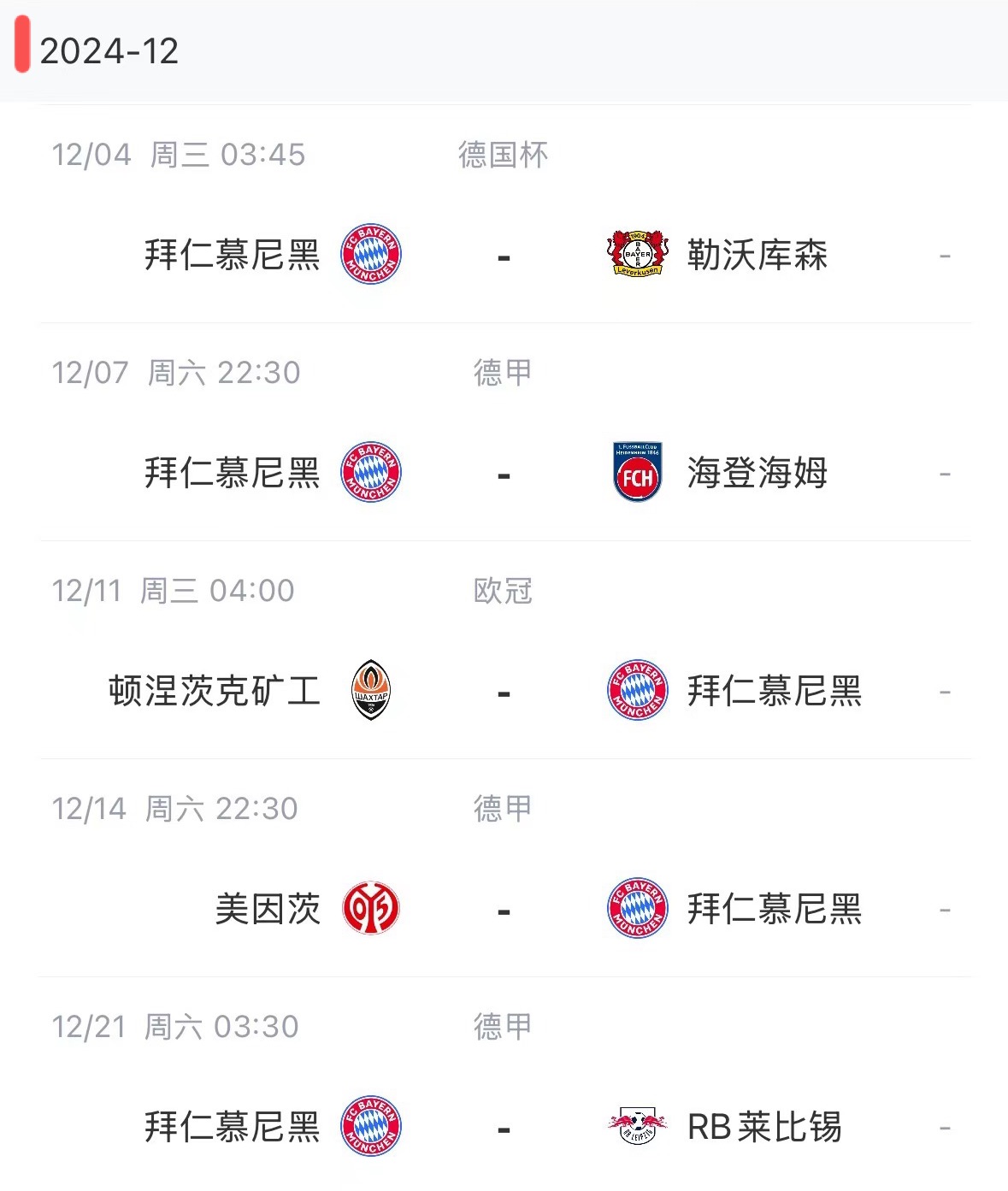Image resolution: width=1008 pixels, height=1191 pixels.
Task: Open the Bayern vs 勒沃库森 德国杯 match
Action: 504,255
